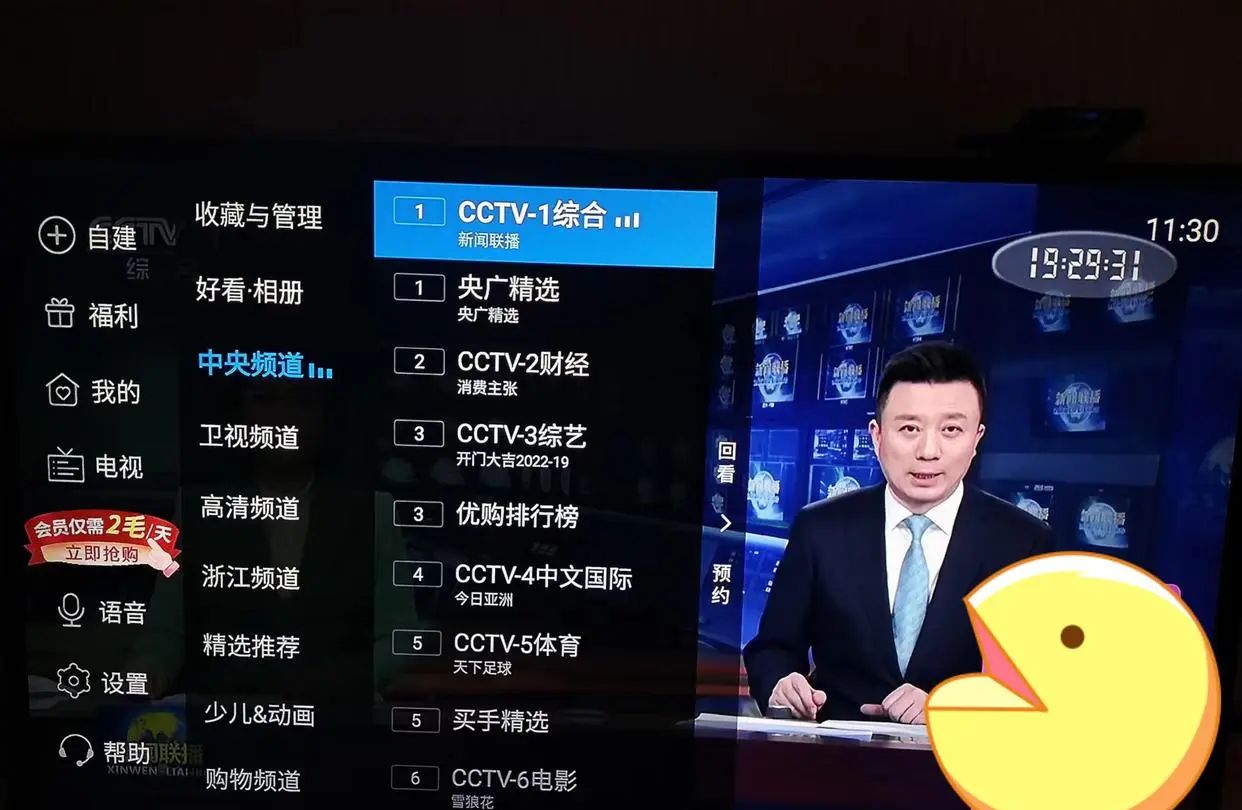The width and height of the screenshot is (1242, 810).
Task: Switch to the 浙江频道 category
Action: pos(250,577)
